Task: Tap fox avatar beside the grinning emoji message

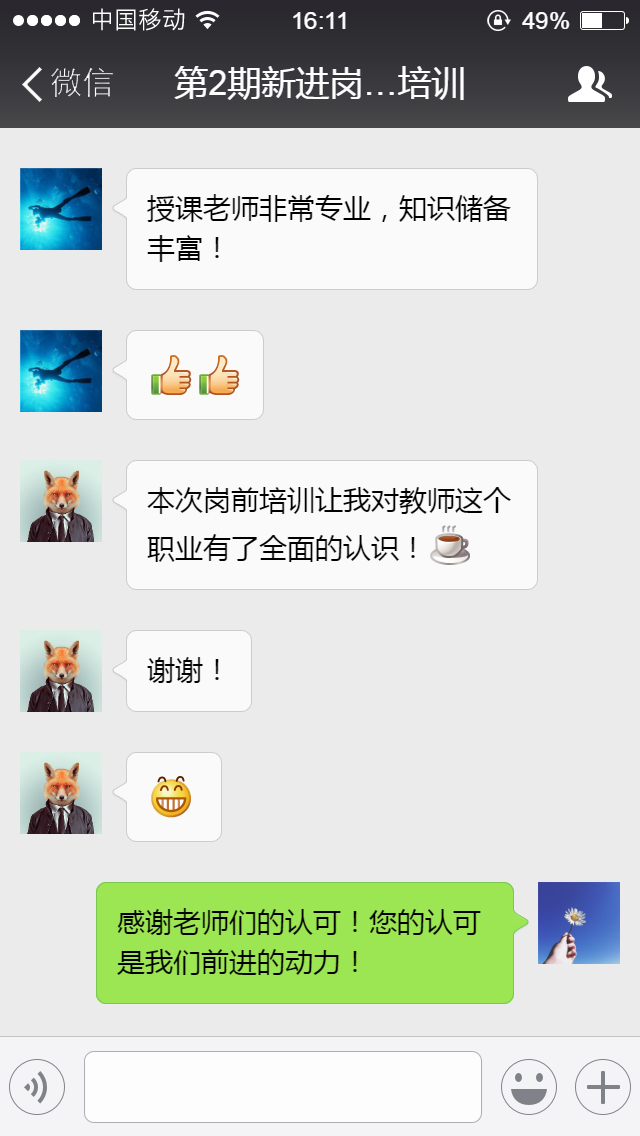Action: coord(61,793)
